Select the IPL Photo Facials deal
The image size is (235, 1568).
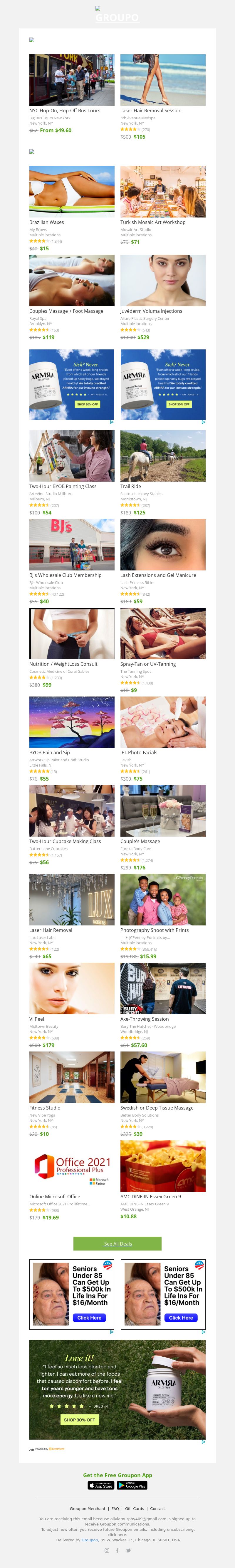[x=162, y=721]
